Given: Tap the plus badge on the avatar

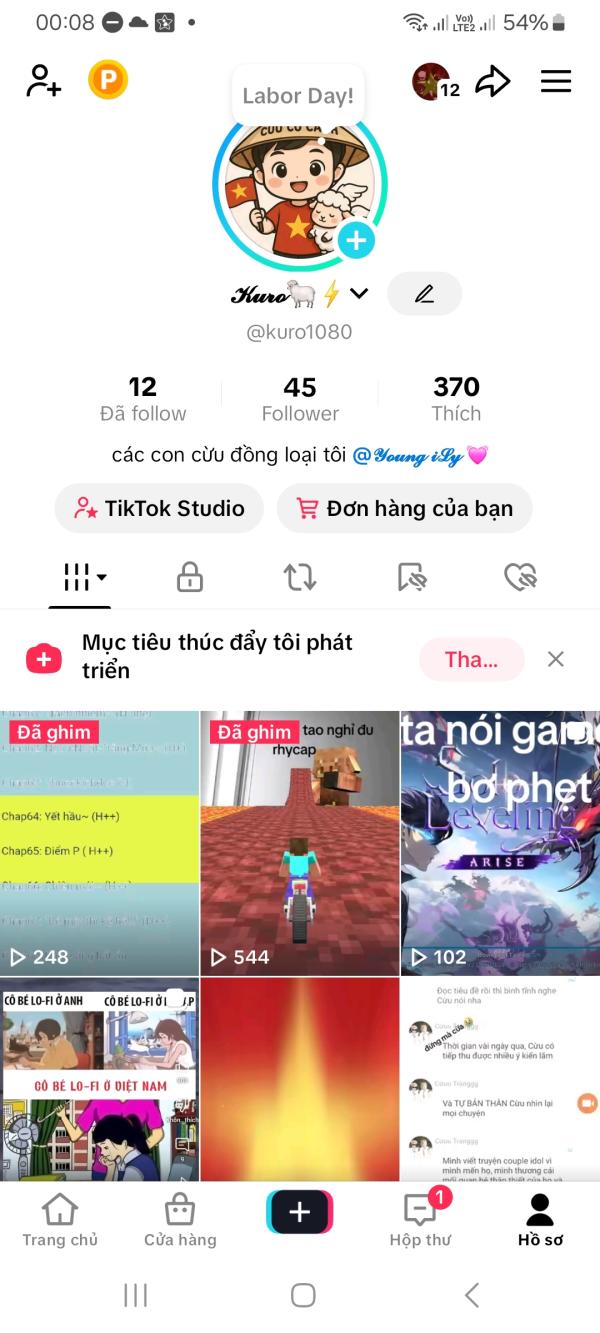Looking at the screenshot, I should [x=356, y=241].
